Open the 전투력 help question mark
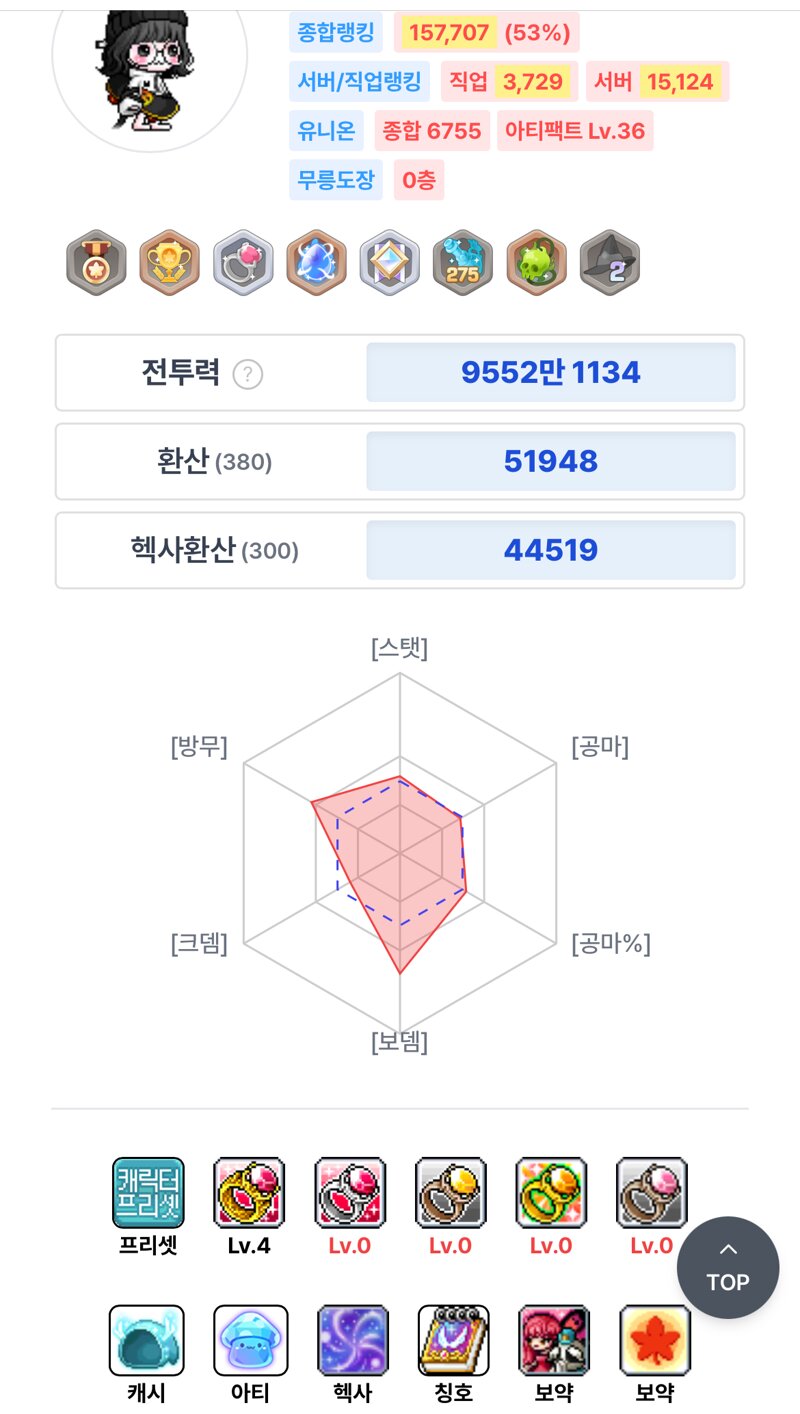 click(248, 374)
